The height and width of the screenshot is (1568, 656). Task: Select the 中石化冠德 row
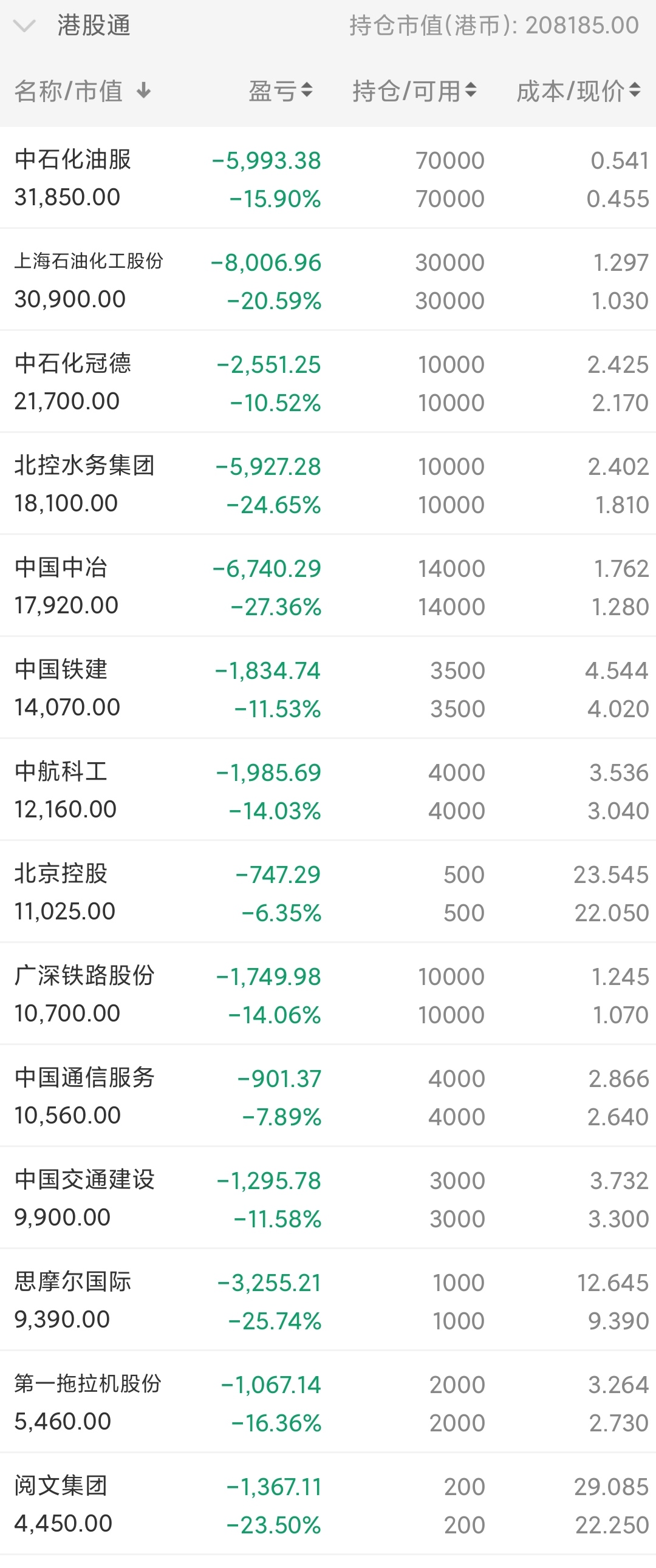point(327,381)
